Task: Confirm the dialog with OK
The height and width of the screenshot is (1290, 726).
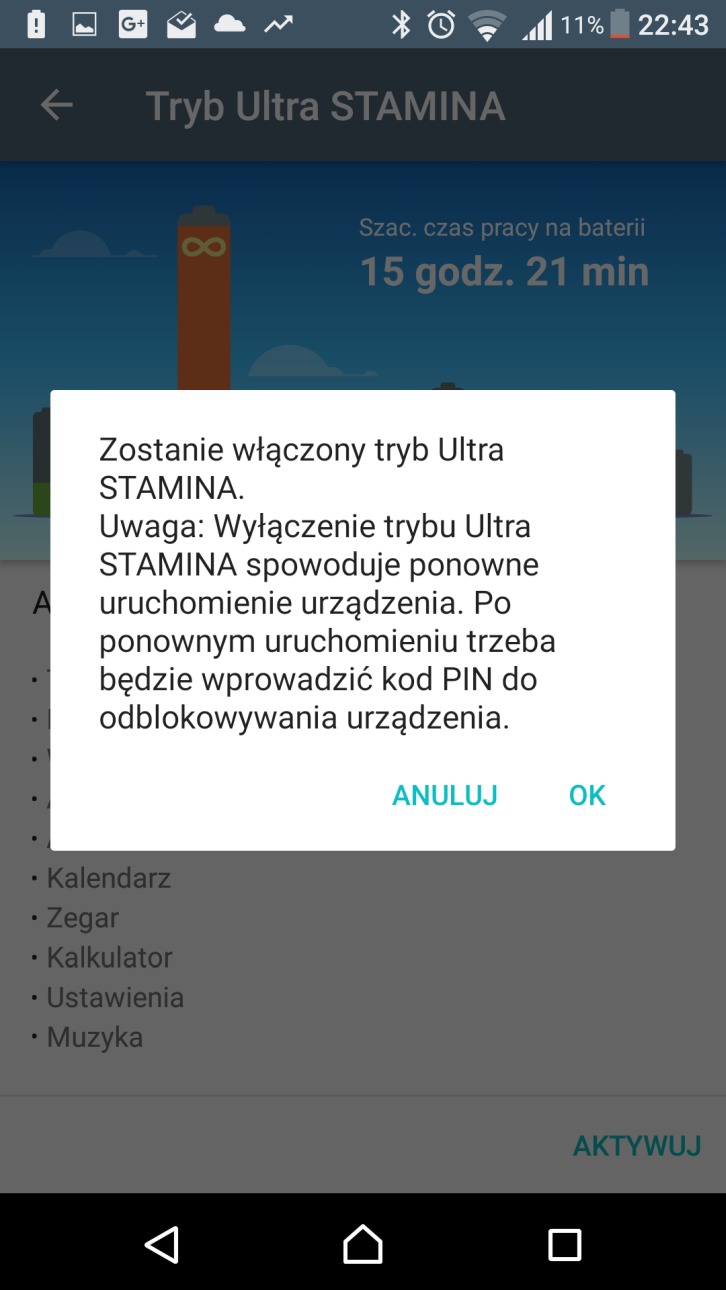Action: [x=587, y=795]
